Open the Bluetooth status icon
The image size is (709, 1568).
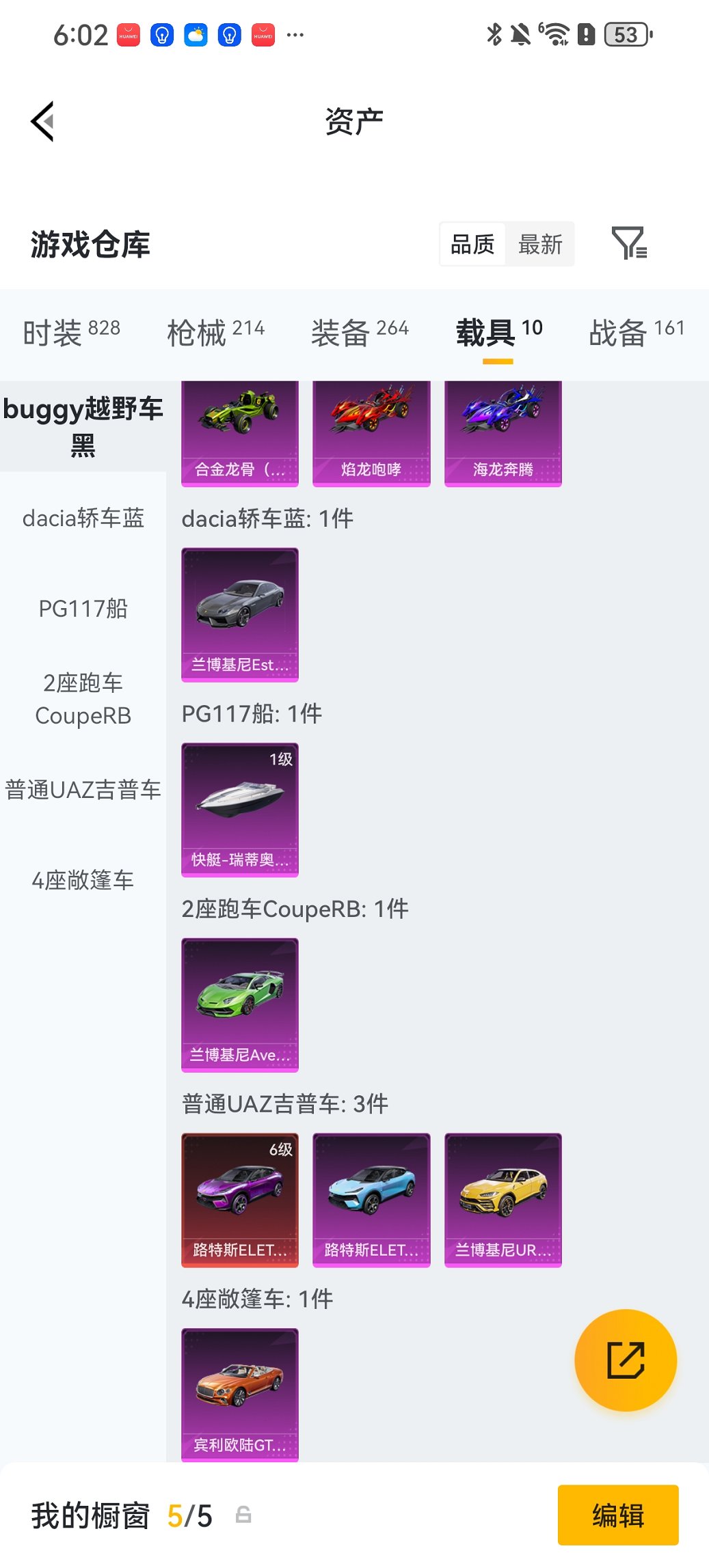(494, 34)
